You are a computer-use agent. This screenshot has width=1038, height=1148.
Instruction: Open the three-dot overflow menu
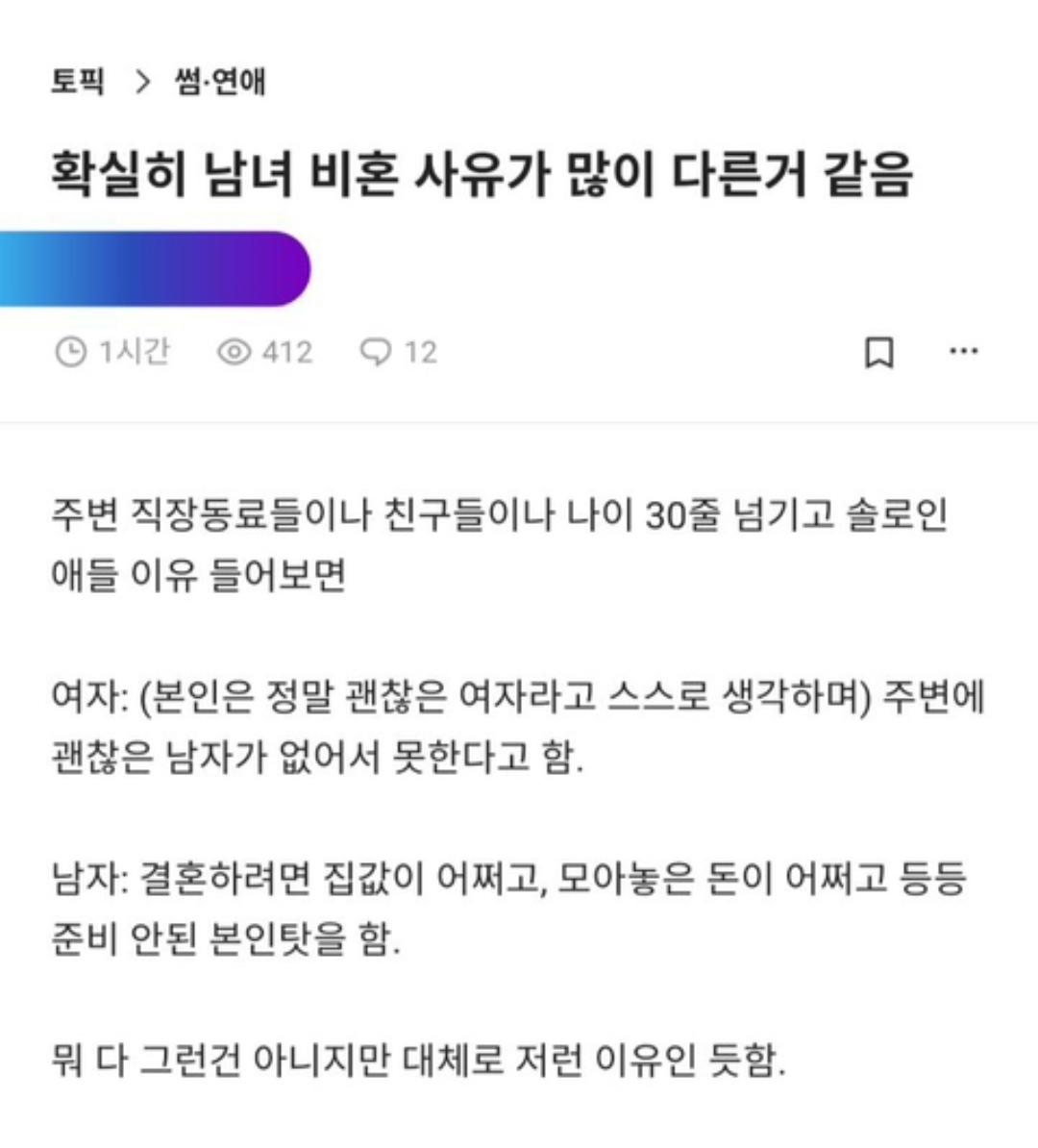963,352
